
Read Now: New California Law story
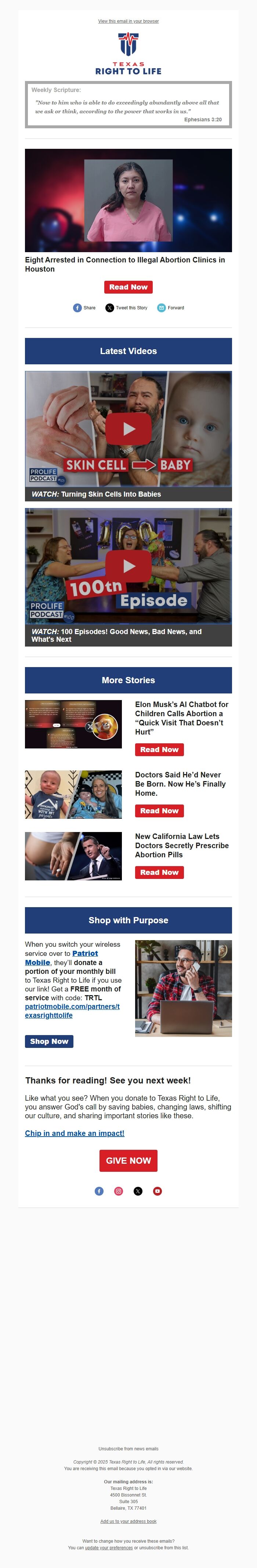159,872
